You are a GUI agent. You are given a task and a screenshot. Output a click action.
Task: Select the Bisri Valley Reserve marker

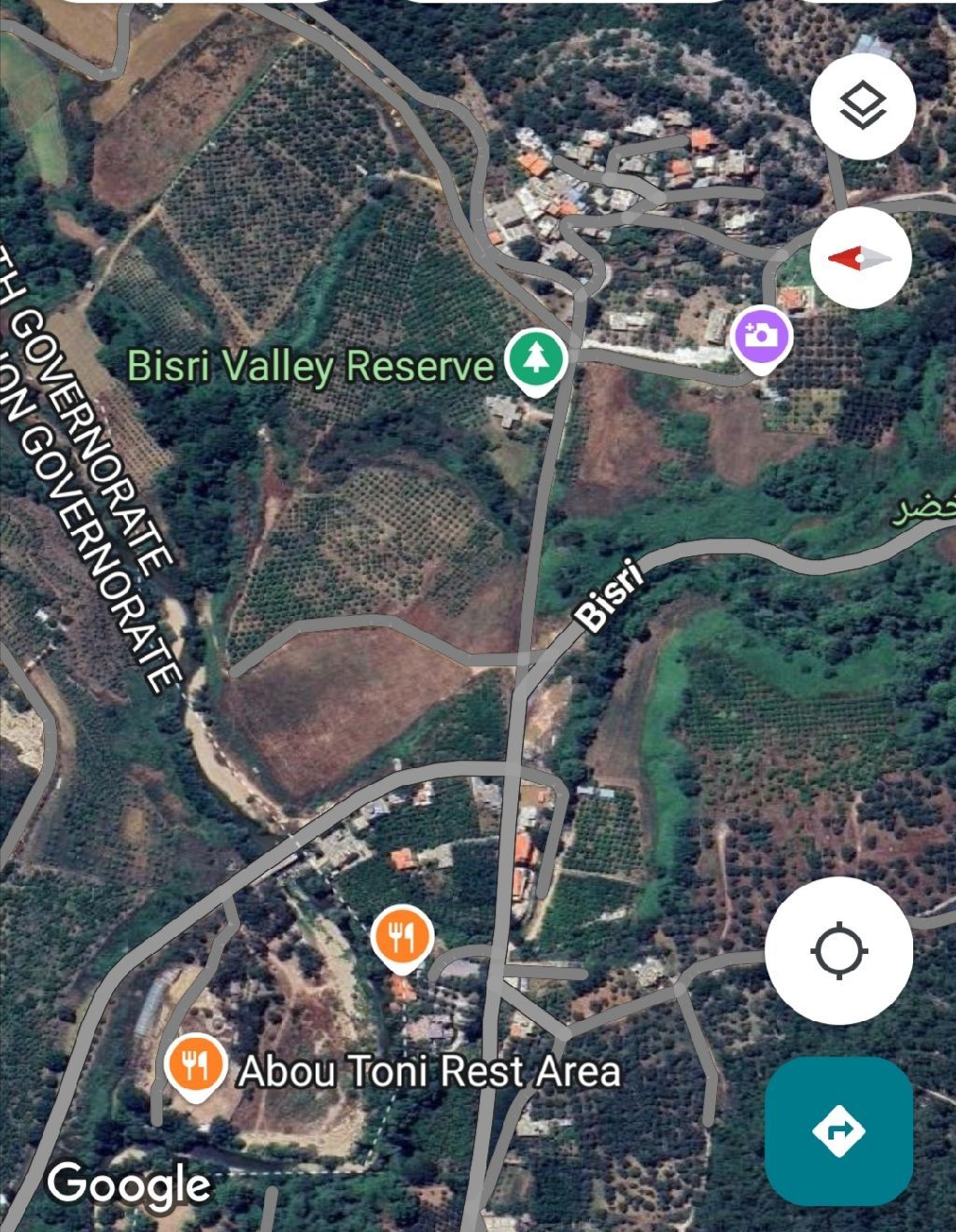click(x=535, y=359)
